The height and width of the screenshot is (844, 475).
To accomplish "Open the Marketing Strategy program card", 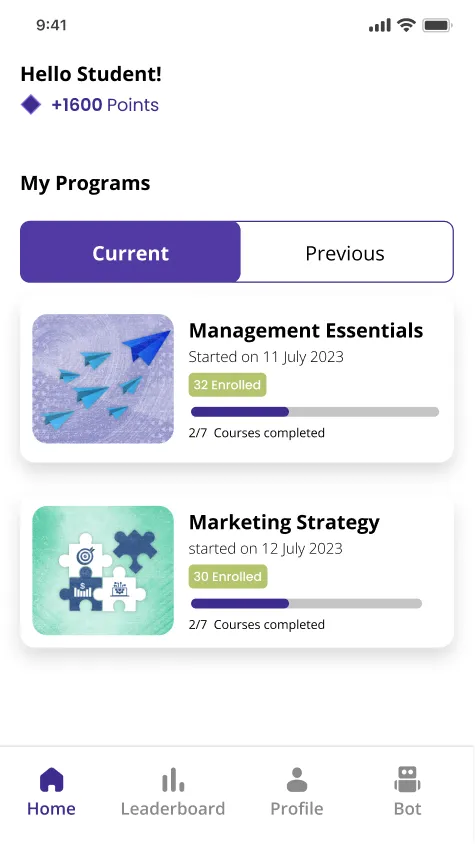I will tap(237, 571).
